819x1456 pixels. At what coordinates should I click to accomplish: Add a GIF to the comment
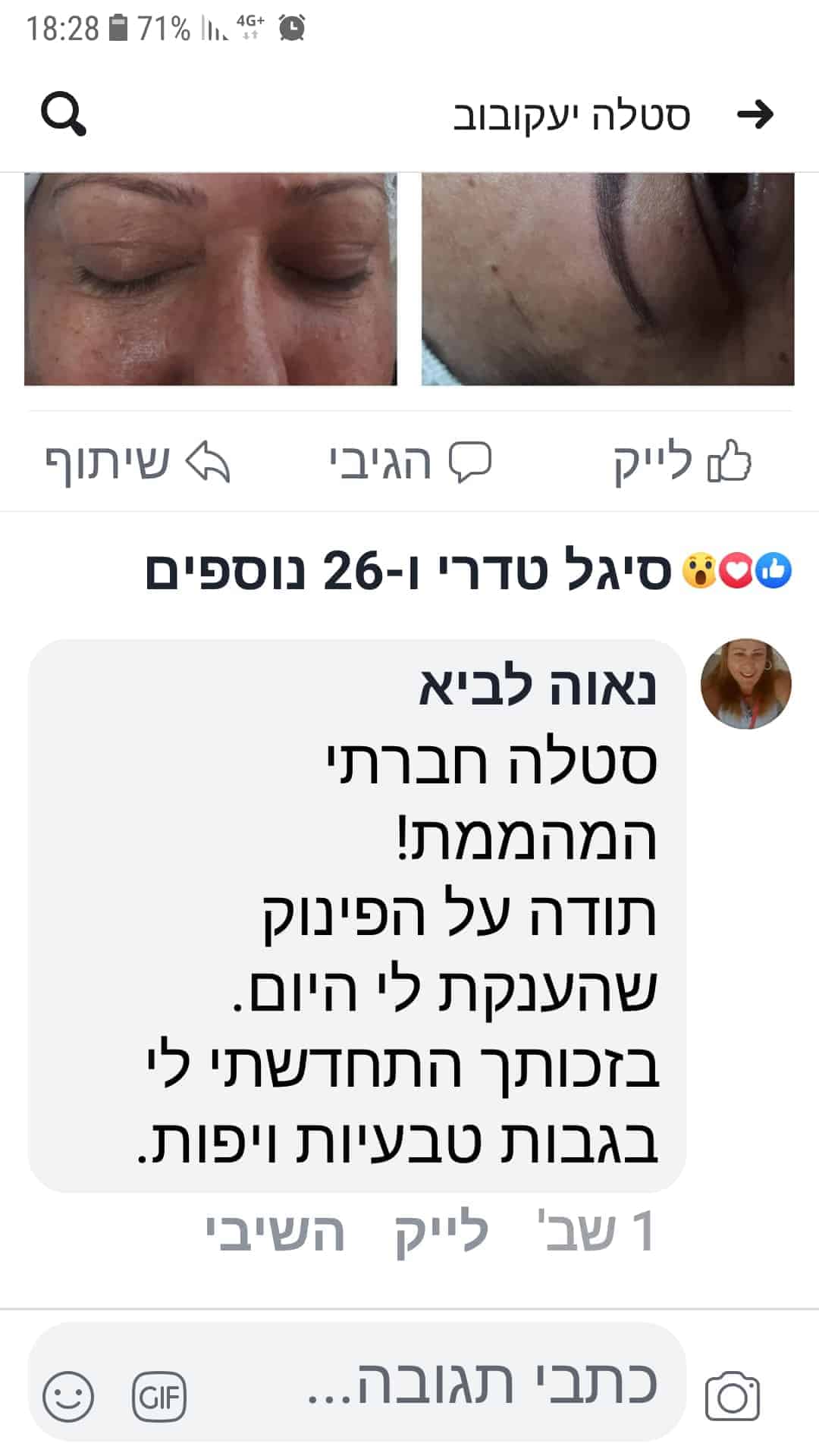coord(159,1395)
